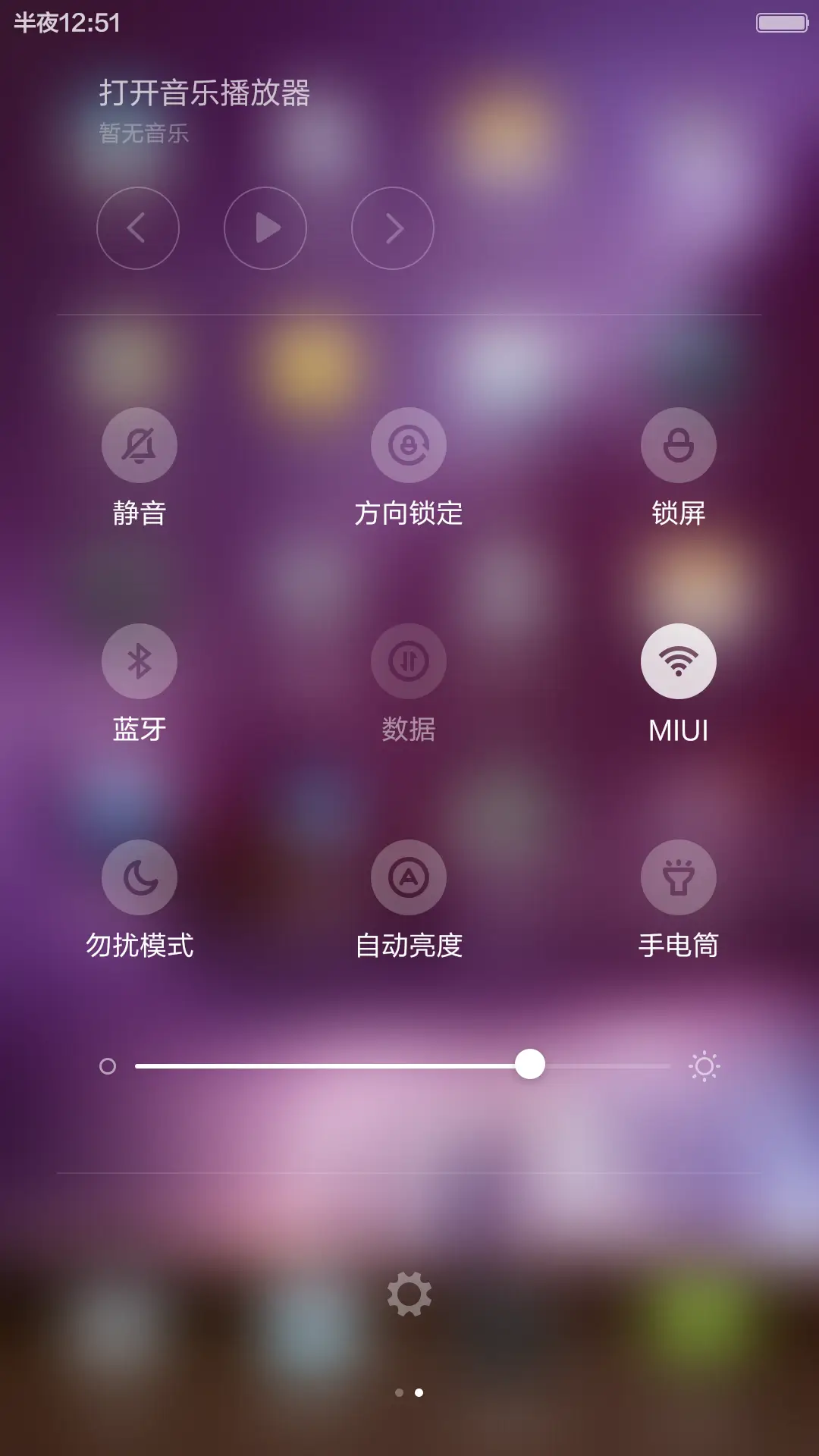Screen dimensions: 819x1456
Task: Tap the previous track arrow
Action: (x=139, y=228)
